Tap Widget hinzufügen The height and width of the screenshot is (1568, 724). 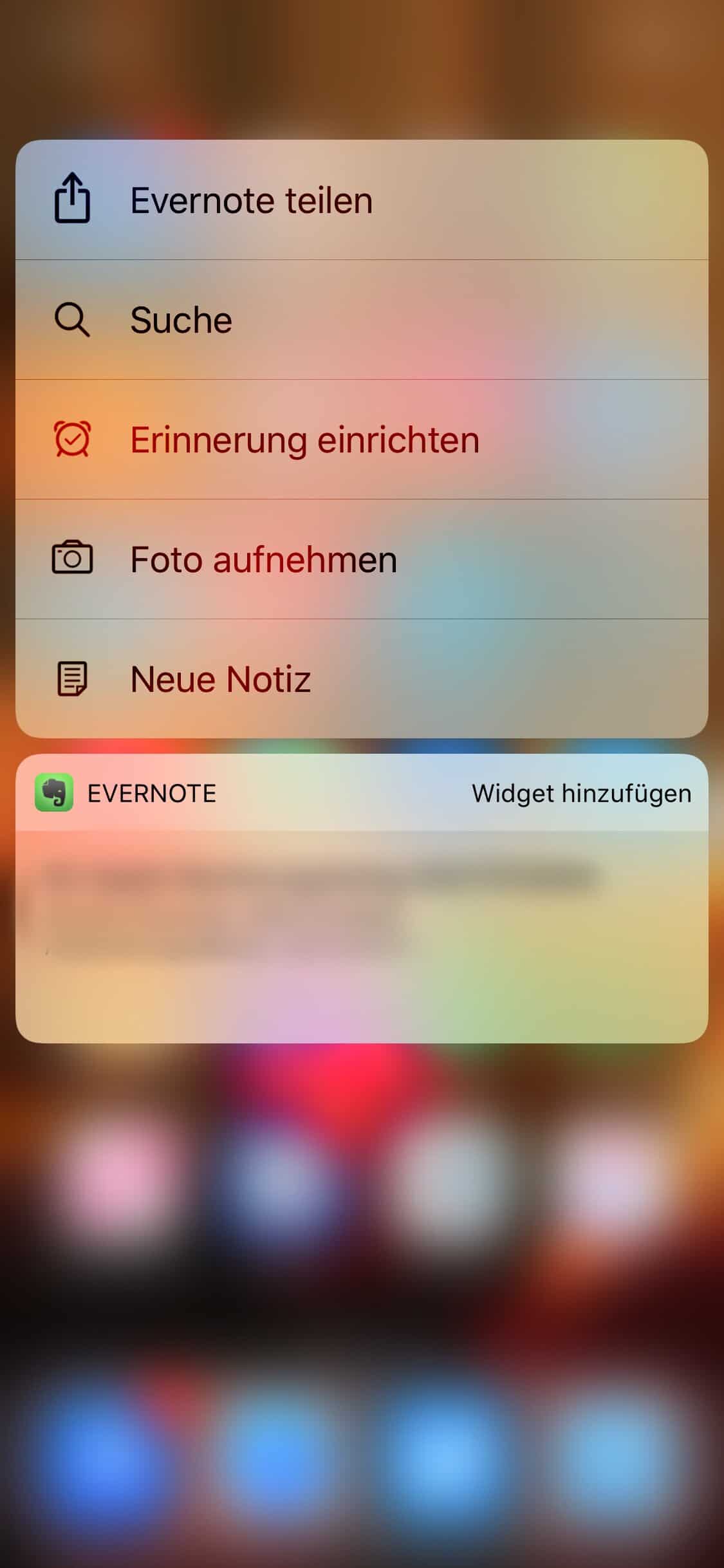coord(581,793)
